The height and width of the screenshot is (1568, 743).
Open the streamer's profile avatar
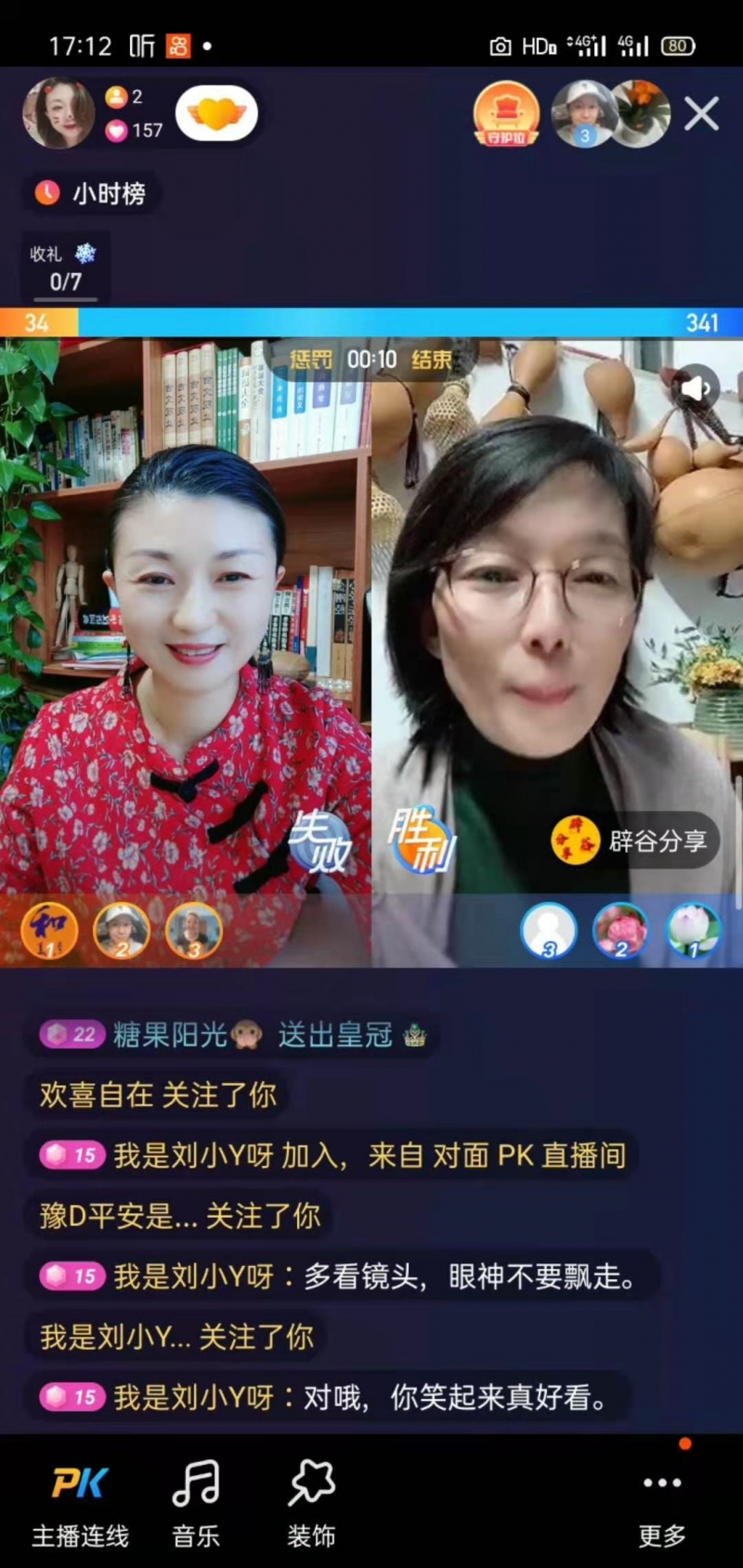(59, 113)
